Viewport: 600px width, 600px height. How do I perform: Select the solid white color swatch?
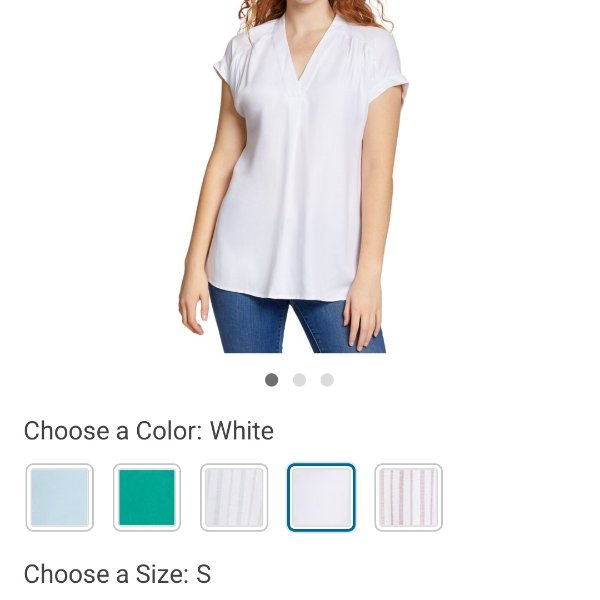coord(321,497)
